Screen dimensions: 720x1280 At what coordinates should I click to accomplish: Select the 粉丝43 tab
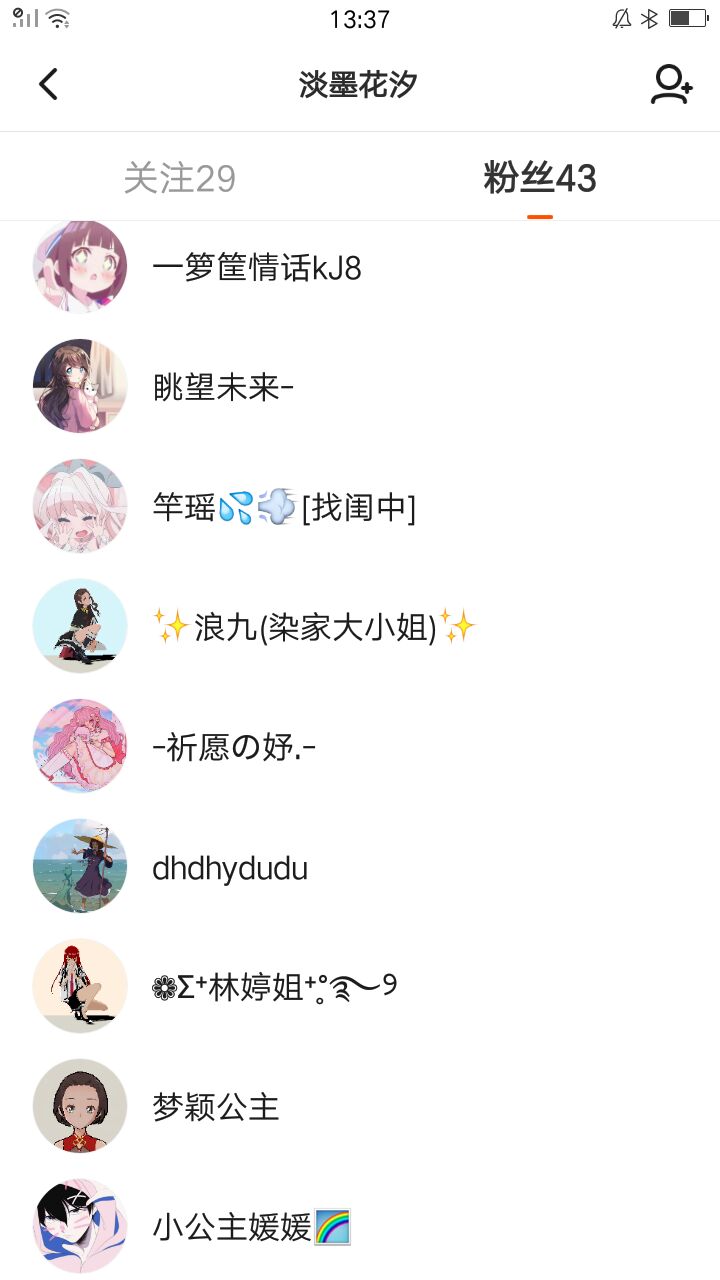(x=539, y=179)
